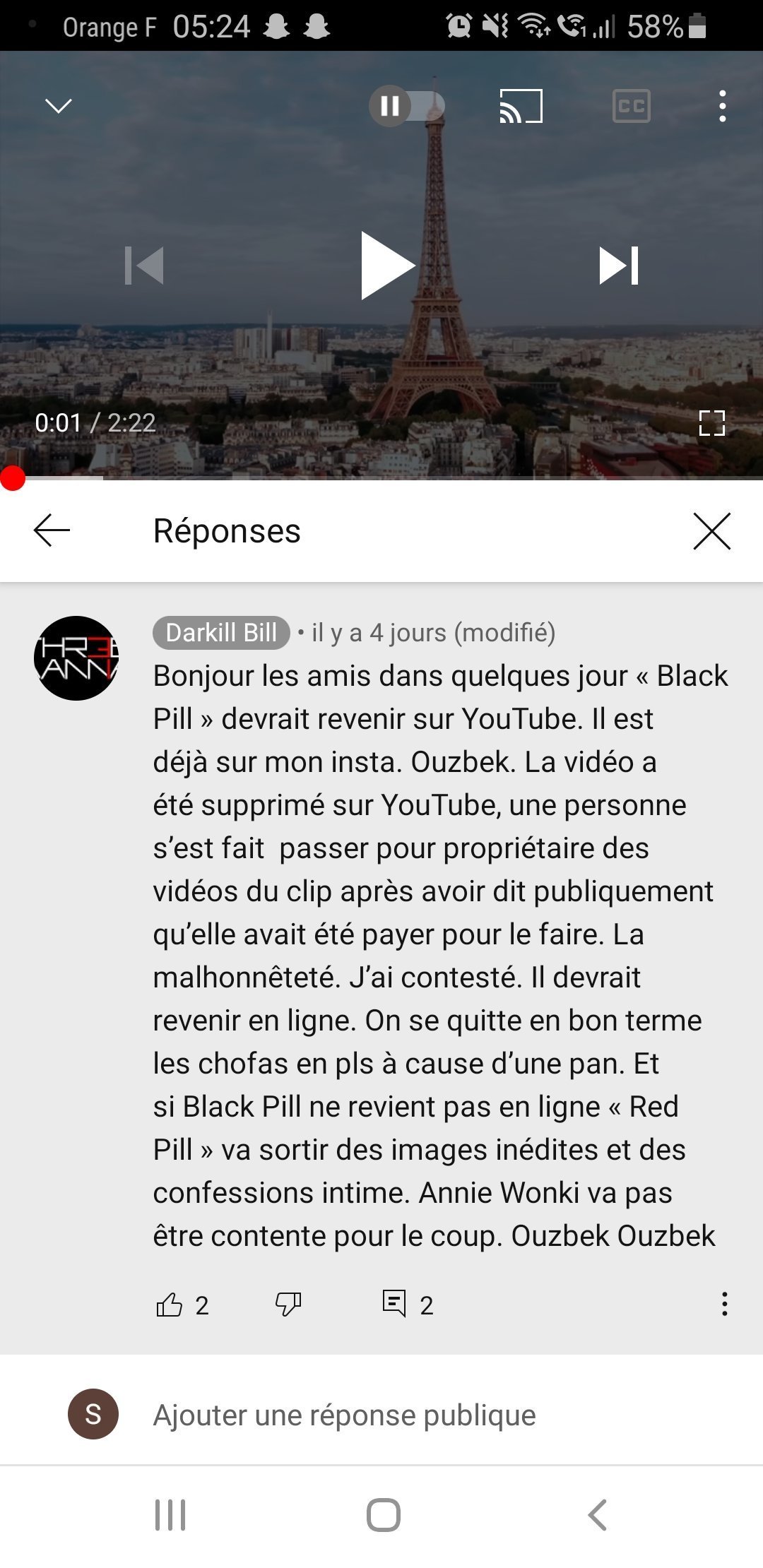
Task: Reply to Darkill Bill's comment
Action: [x=394, y=1304]
